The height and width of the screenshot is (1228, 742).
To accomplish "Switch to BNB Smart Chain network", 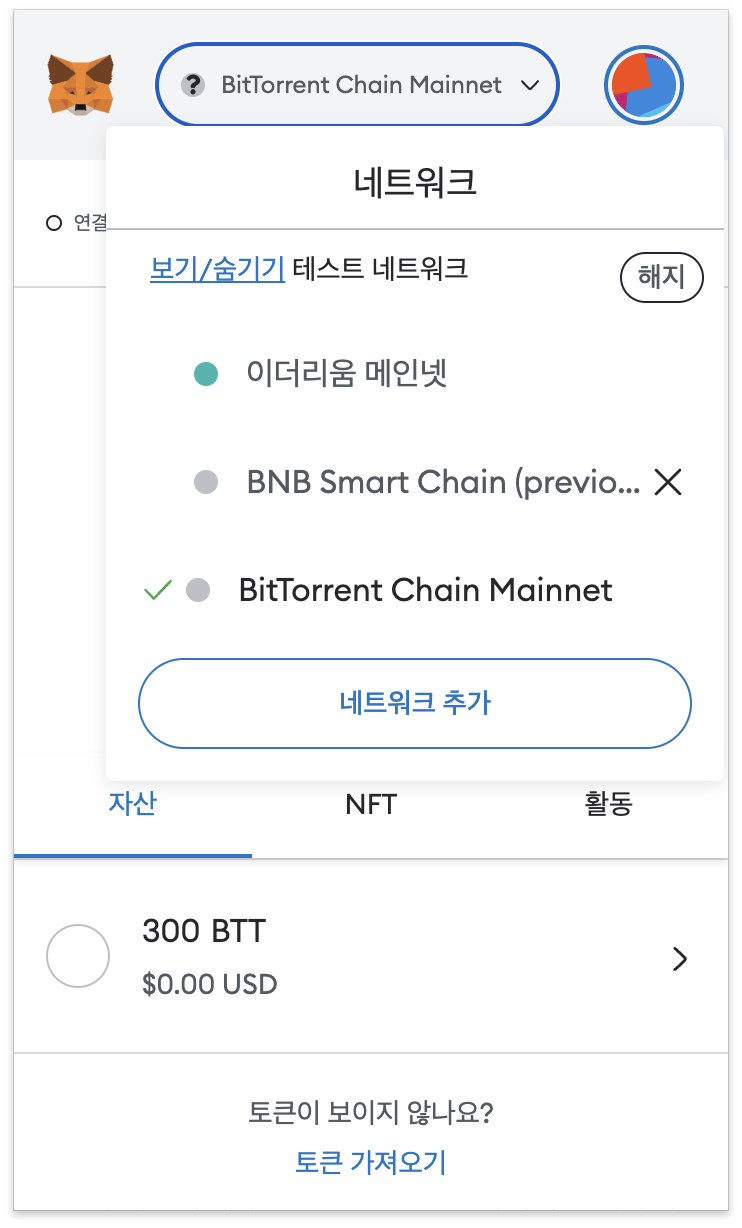I will [414, 483].
